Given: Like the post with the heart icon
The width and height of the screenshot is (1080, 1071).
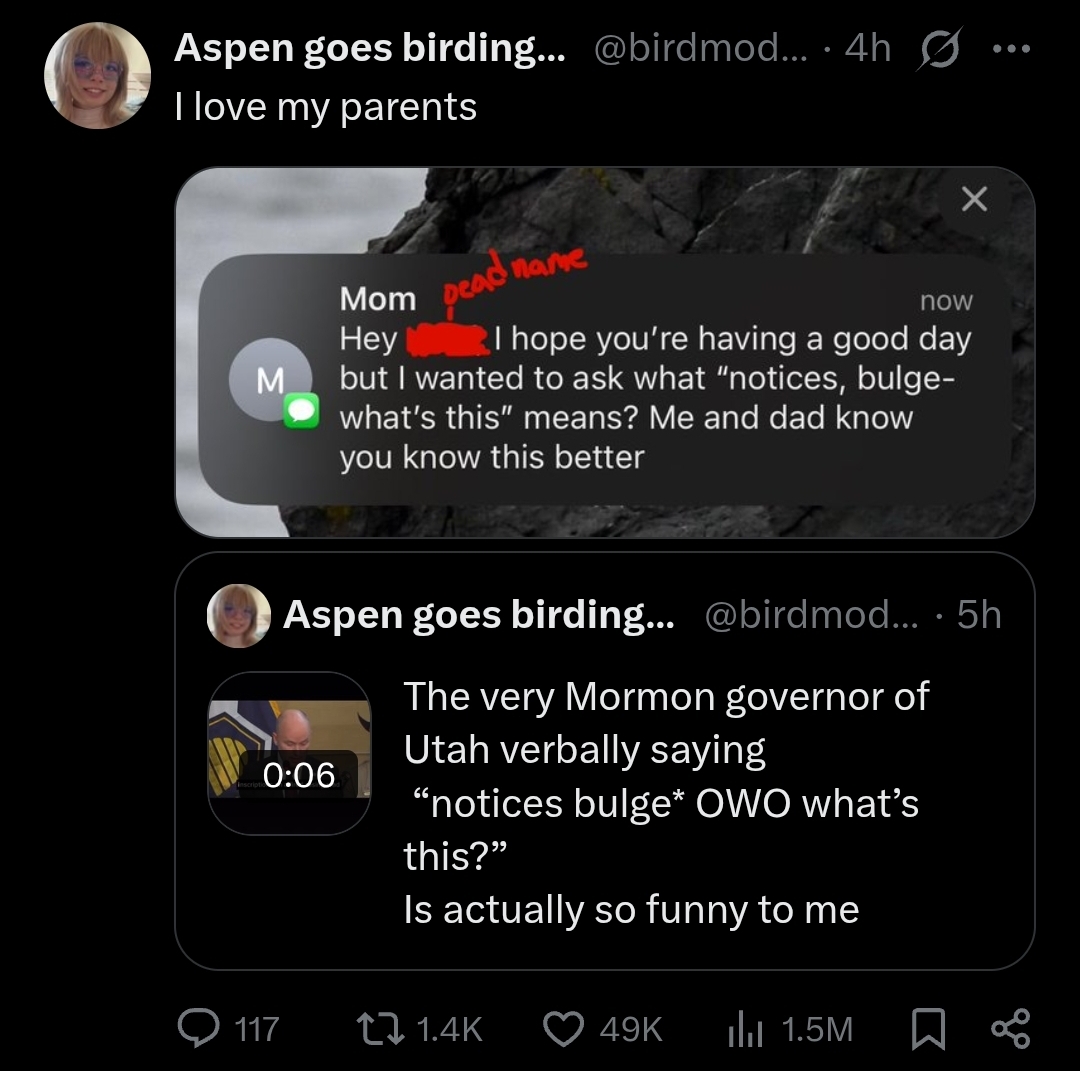Looking at the screenshot, I should point(563,1028).
